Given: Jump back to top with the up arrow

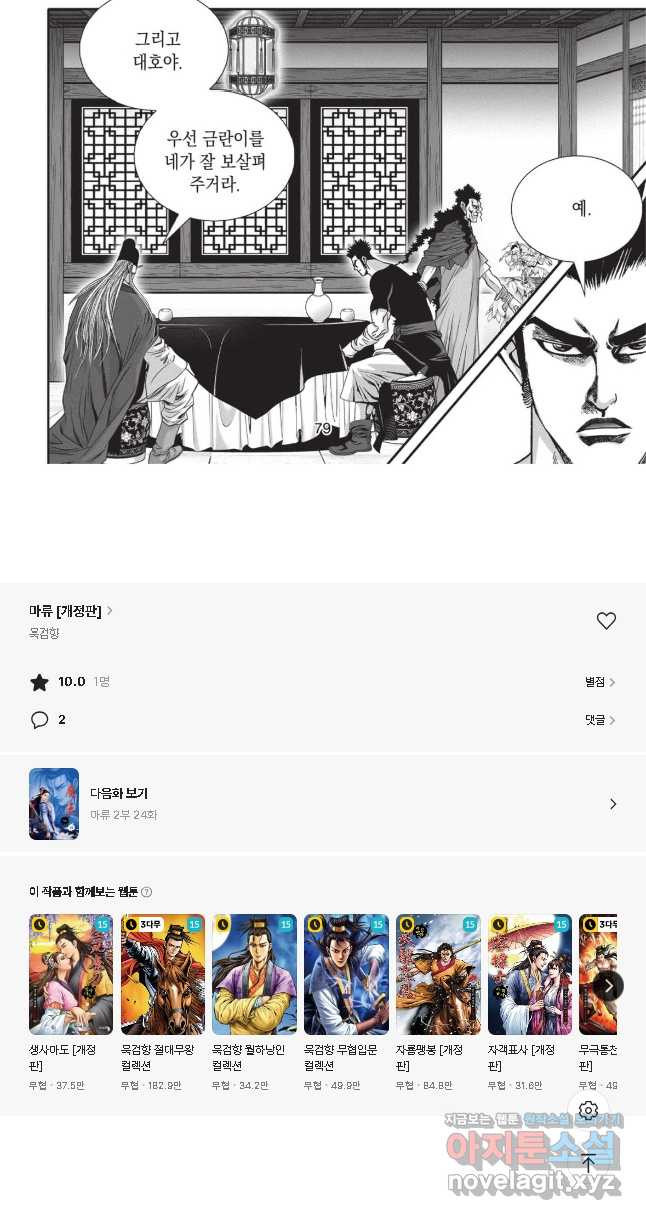Looking at the screenshot, I should [588, 1162].
